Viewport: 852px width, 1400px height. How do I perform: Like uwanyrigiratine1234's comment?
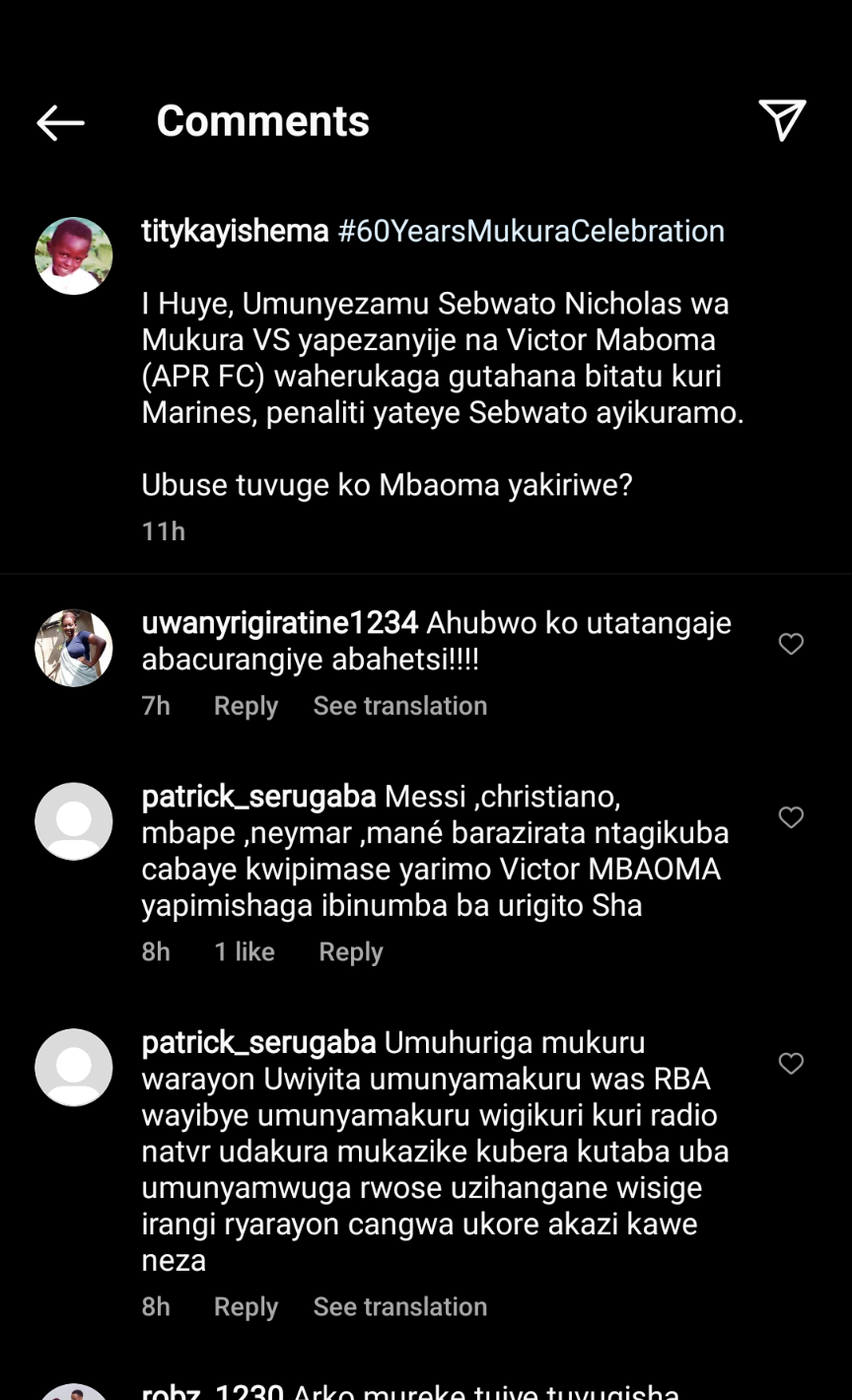coord(791,644)
